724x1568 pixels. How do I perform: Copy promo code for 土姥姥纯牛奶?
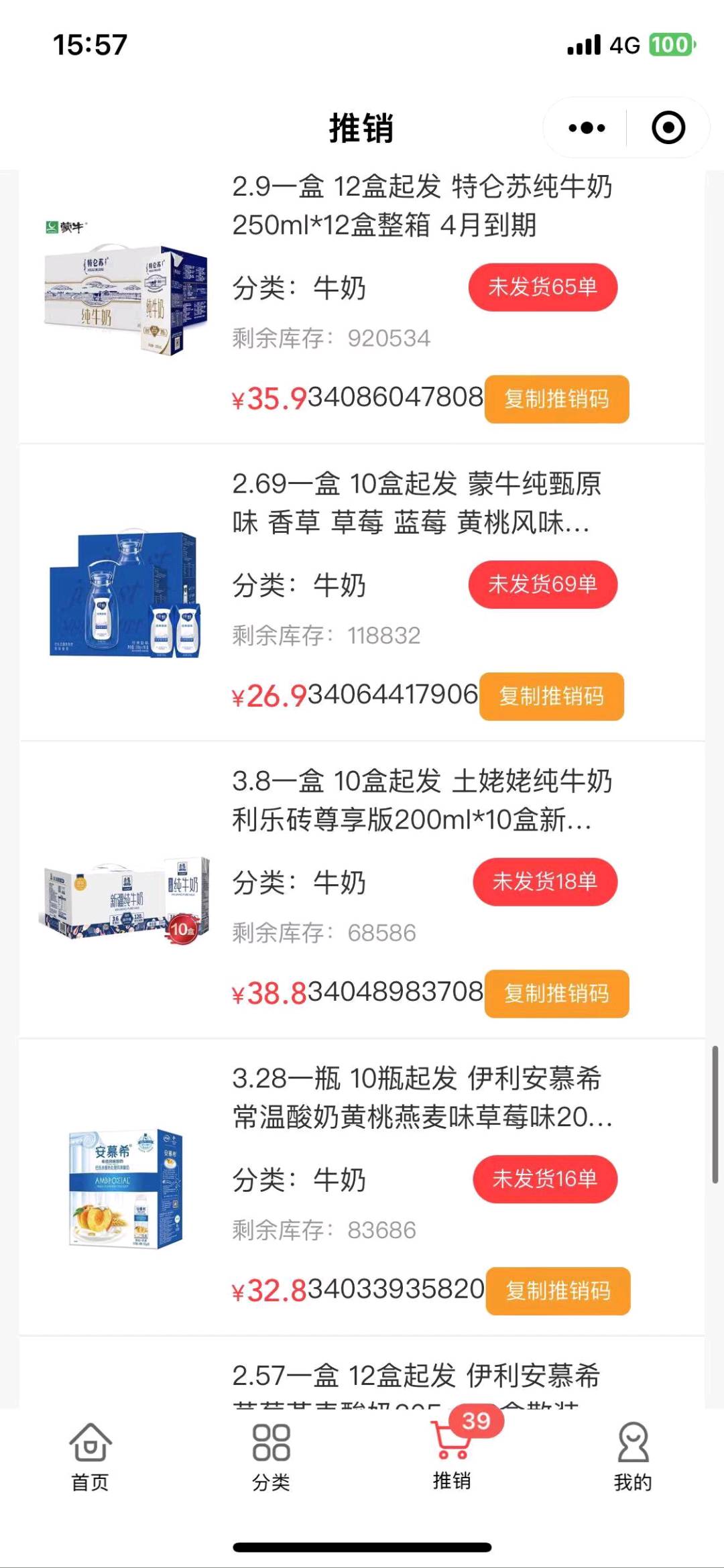[556, 993]
